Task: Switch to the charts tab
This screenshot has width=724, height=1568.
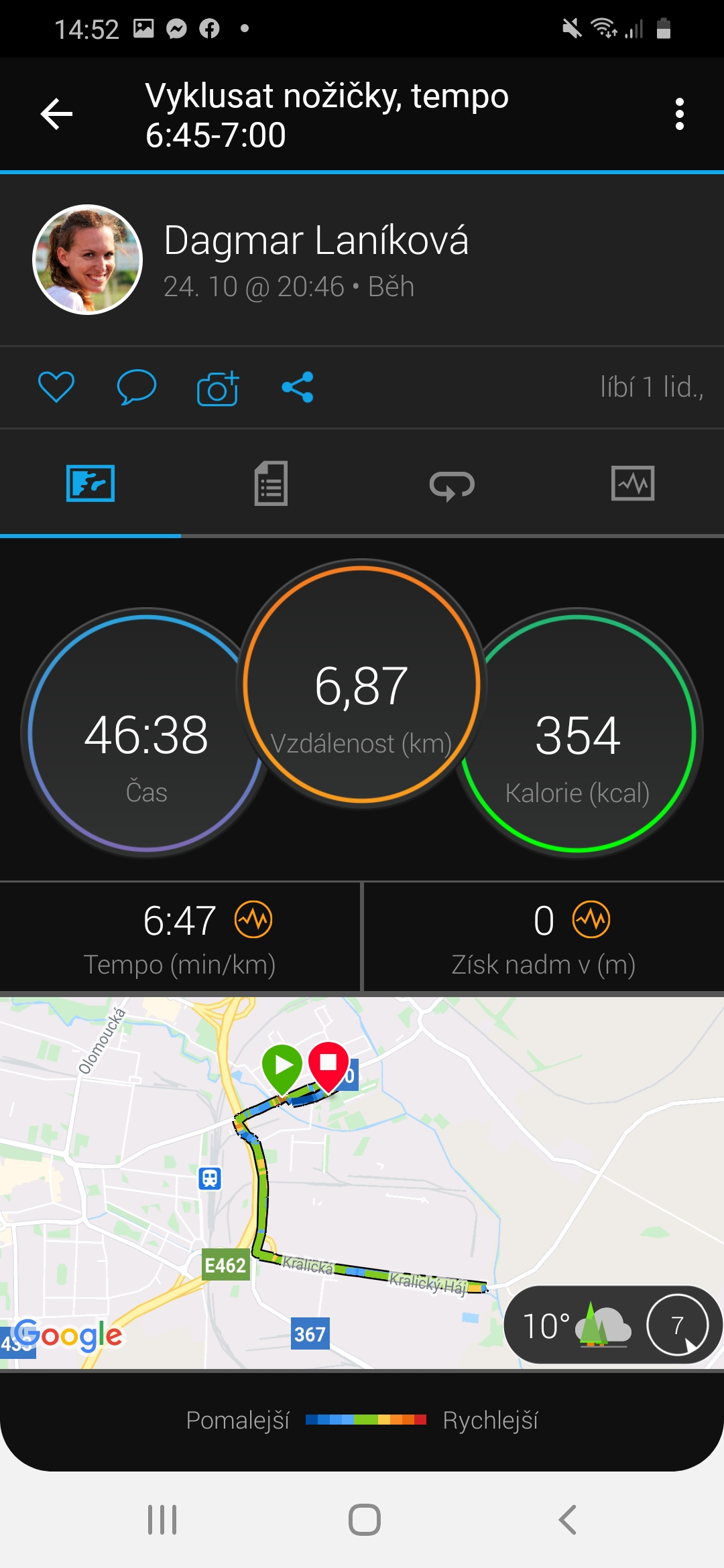Action: [x=633, y=483]
